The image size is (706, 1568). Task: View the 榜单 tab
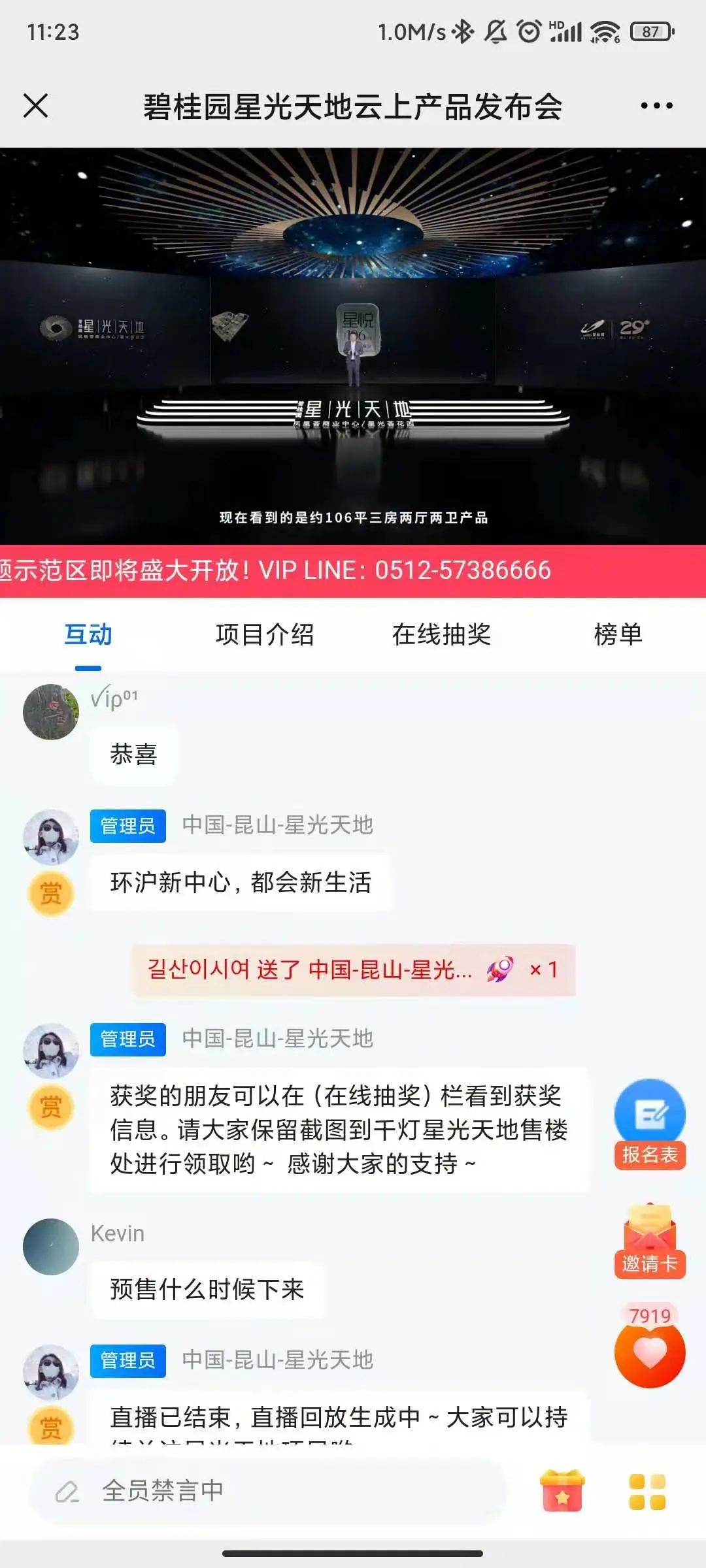pos(618,634)
